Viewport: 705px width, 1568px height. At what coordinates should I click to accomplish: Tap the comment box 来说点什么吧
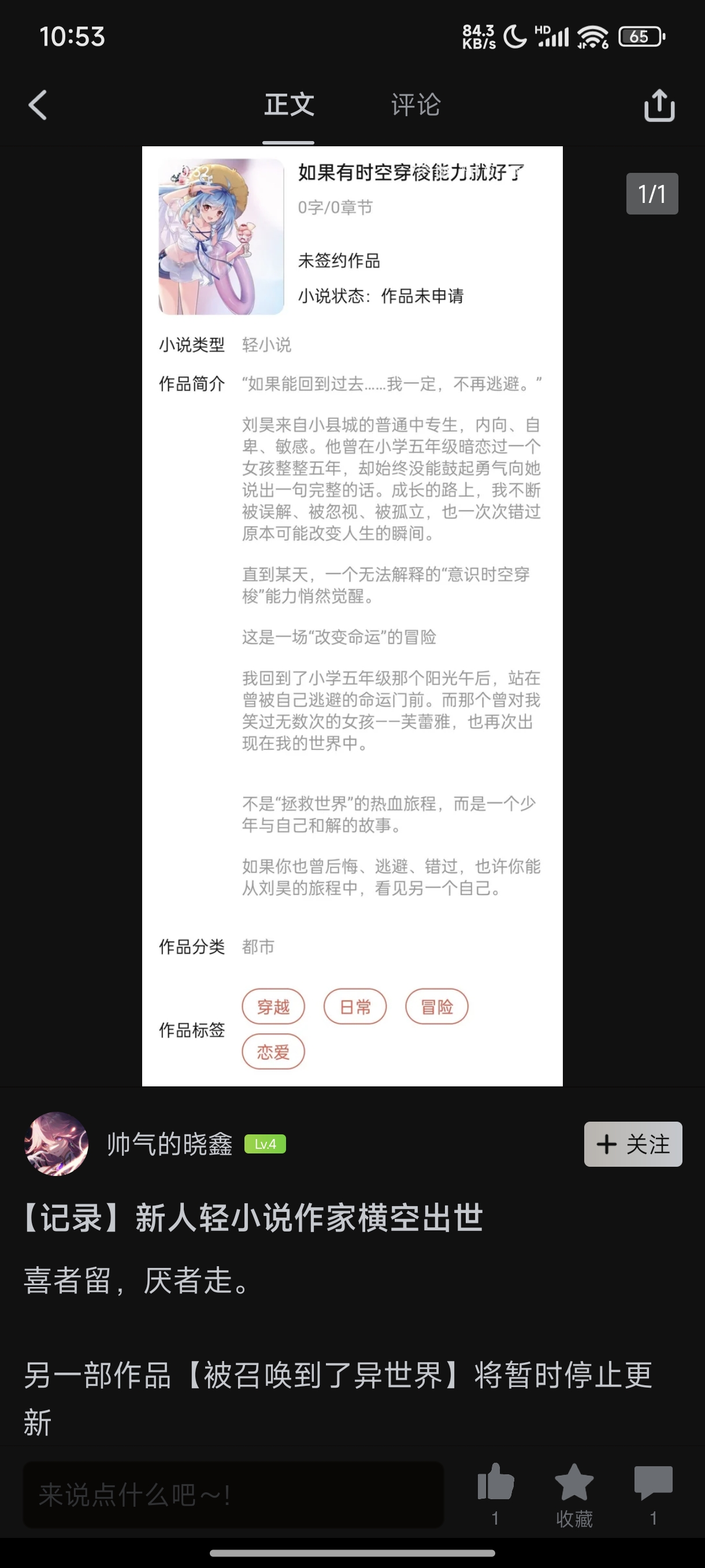[233, 1495]
